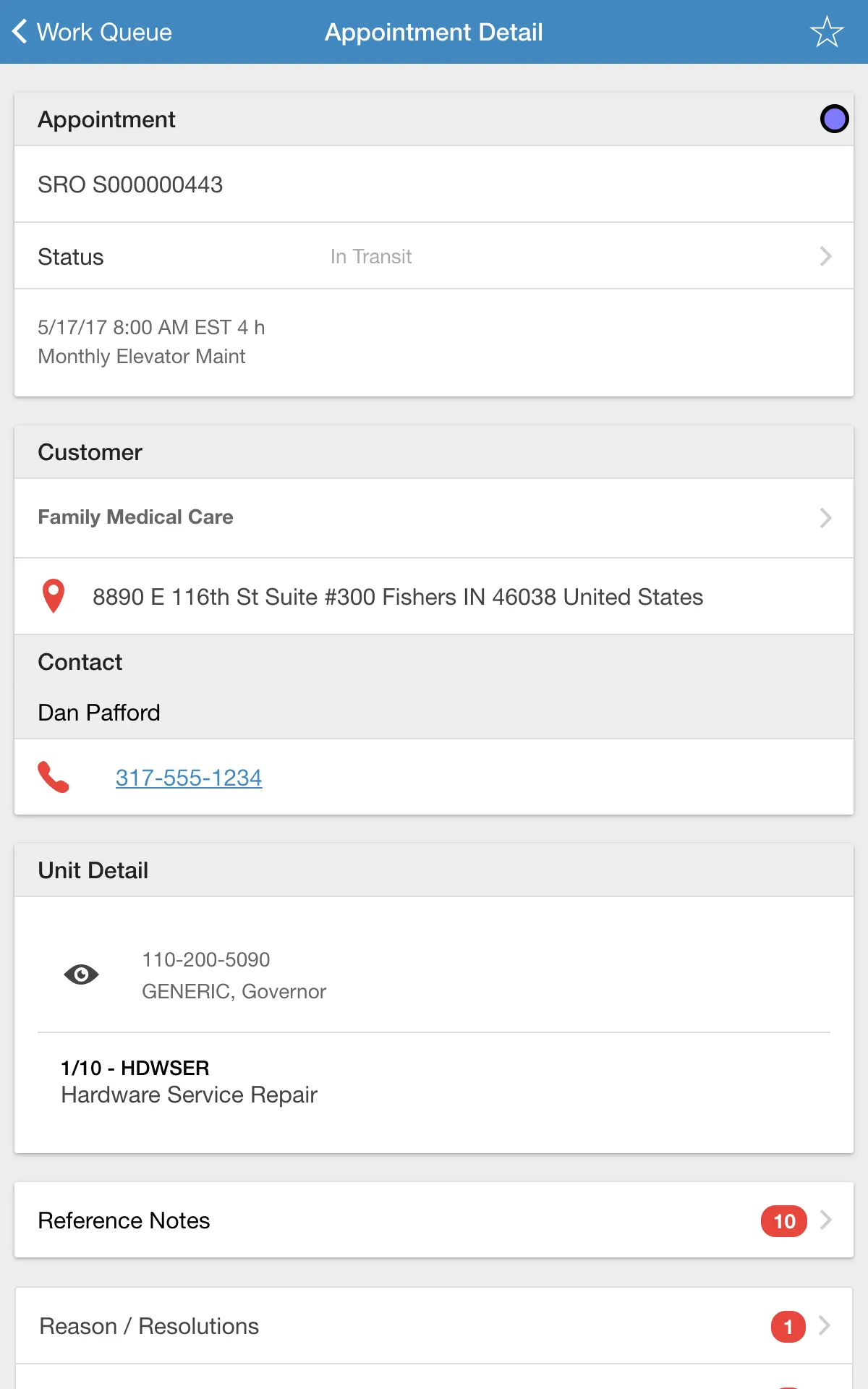The height and width of the screenshot is (1389, 868).
Task: Open the customer address in maps
Action: pyautogui.click(x=398, y=596)
